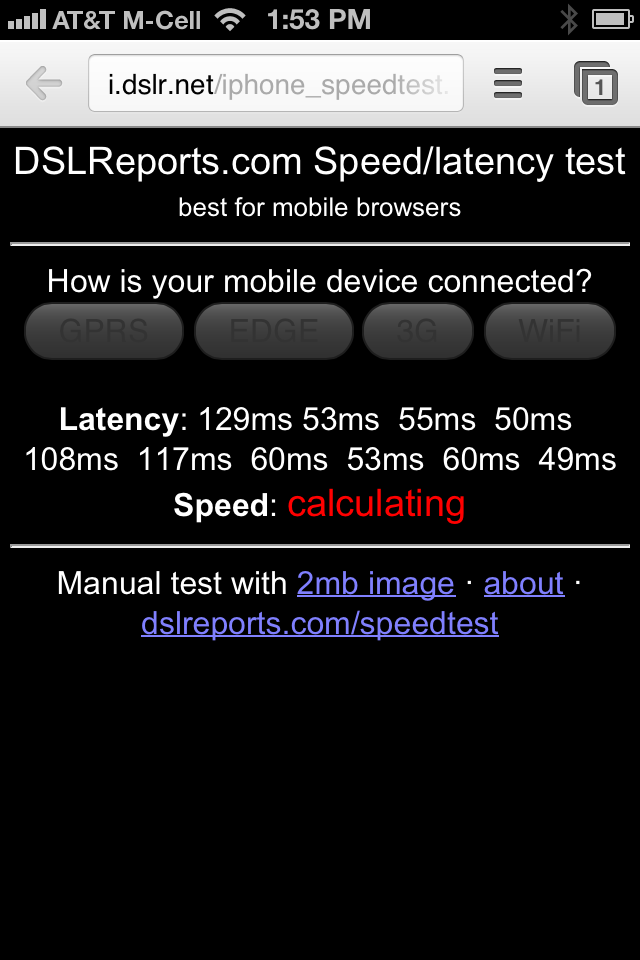Image resolution: width=640 pixels, height=960 pixels.
Task: Open the browser menu
Action: coord(508,83)
